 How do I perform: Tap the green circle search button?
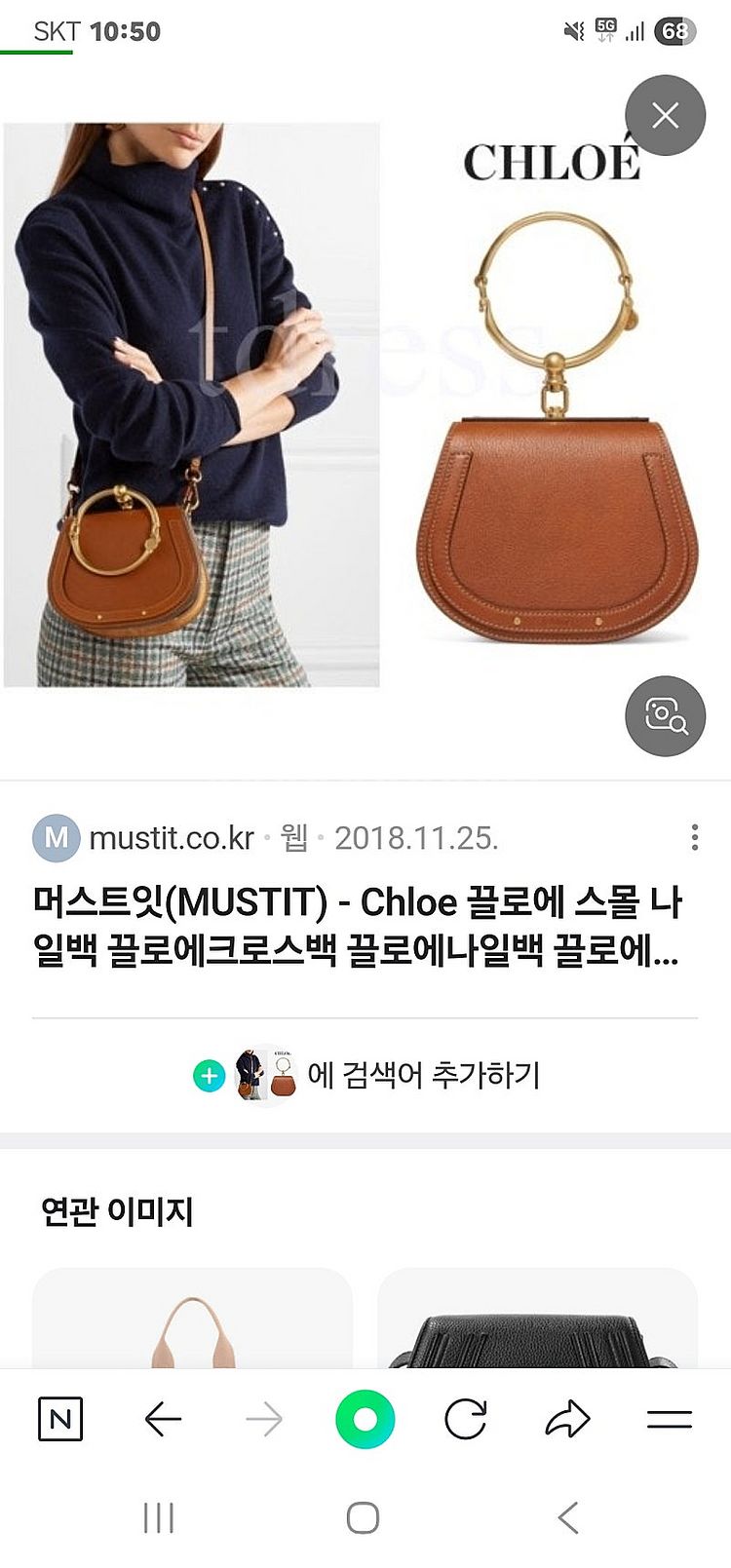click(365, 1419)
